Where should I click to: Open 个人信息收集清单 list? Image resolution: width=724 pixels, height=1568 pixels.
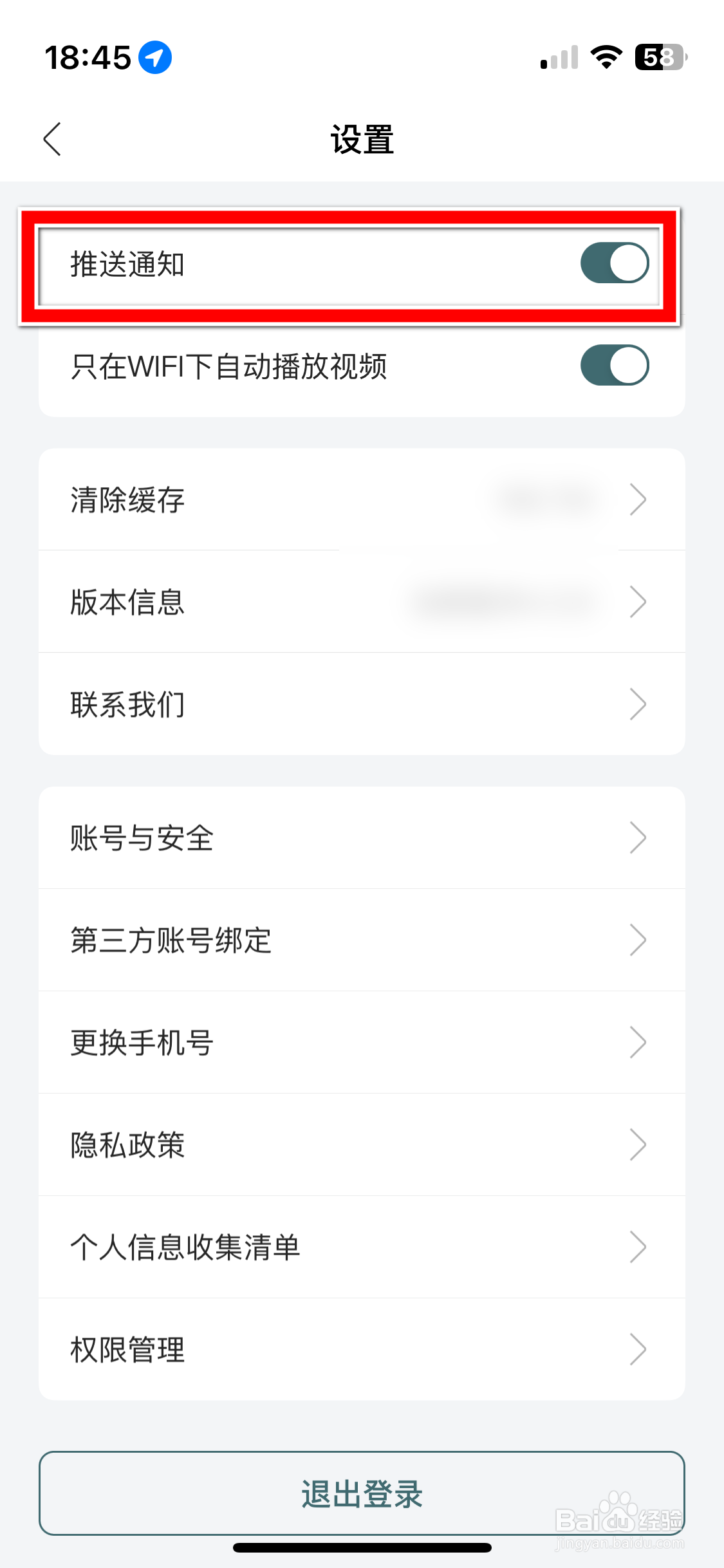tap(362, 1246)
